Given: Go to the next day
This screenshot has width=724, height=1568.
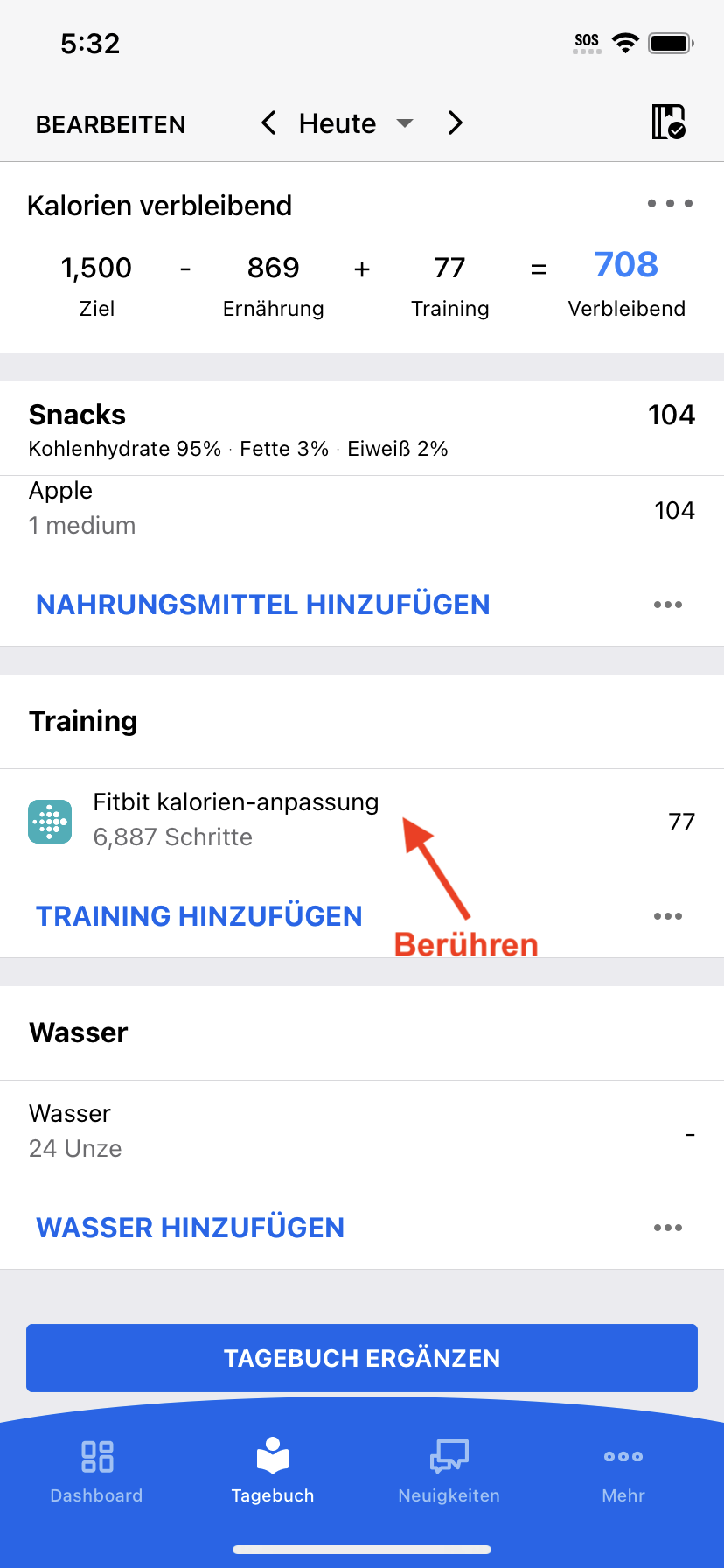Looking at the screenshot, I should [x=455, y=123].
